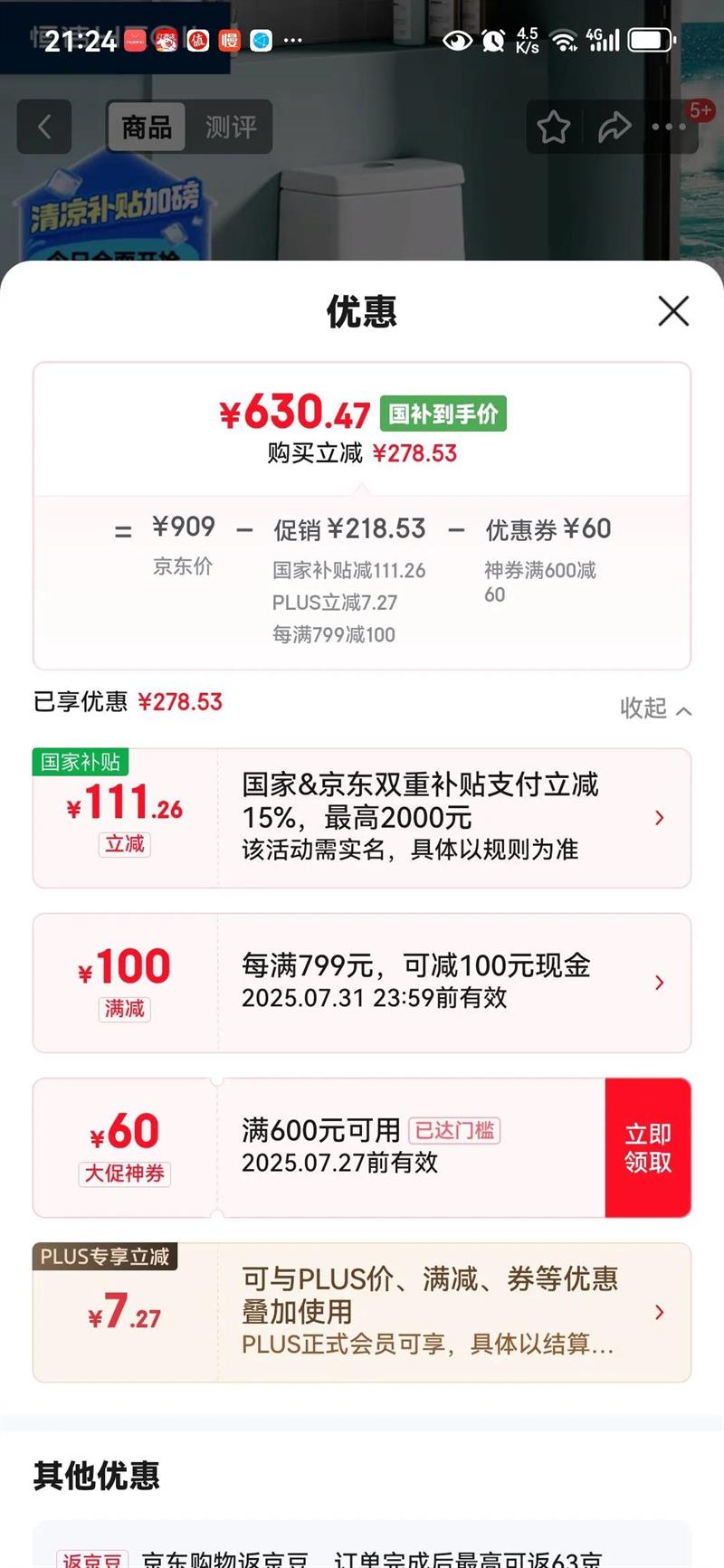Expand the 国家补贴 ¥111.26 discount details

point(659,817)
